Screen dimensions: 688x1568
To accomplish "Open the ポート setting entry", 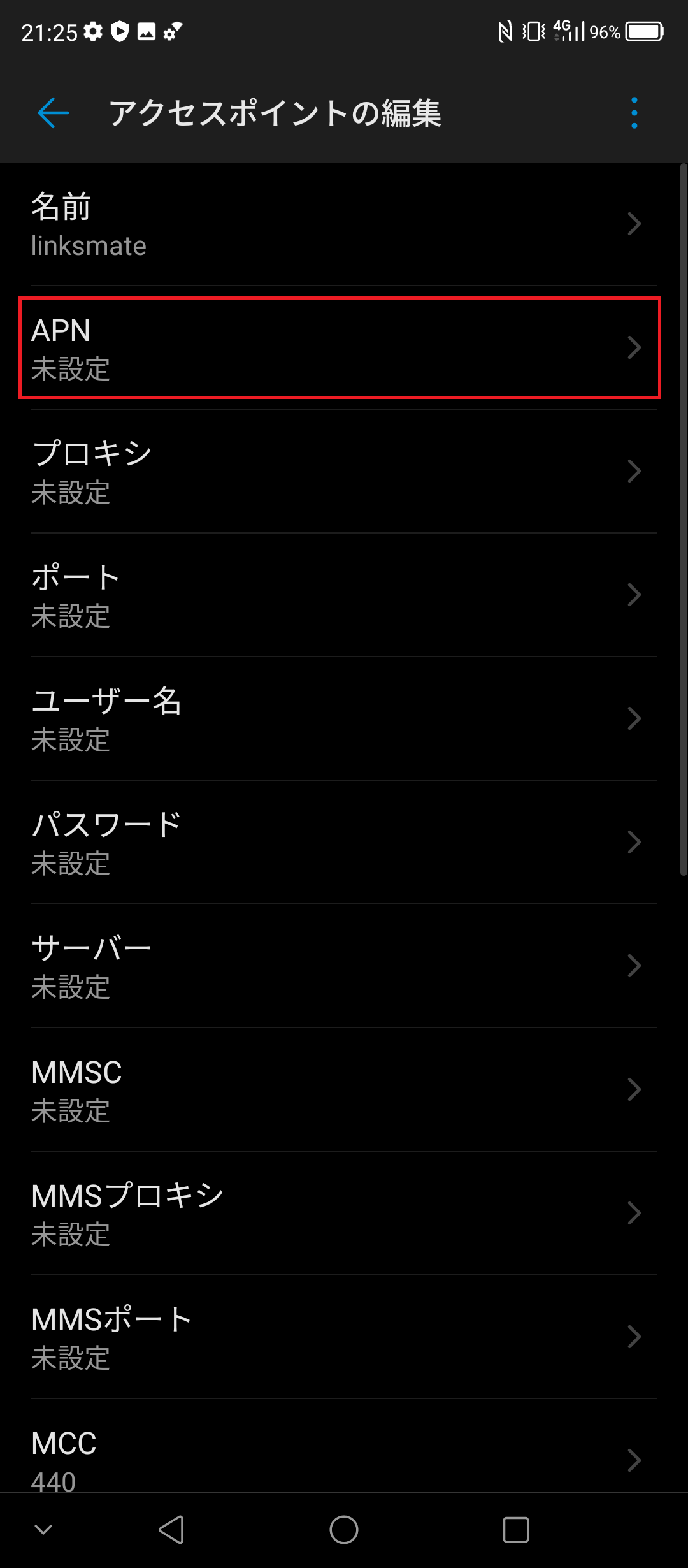I will tap(344, 594).
